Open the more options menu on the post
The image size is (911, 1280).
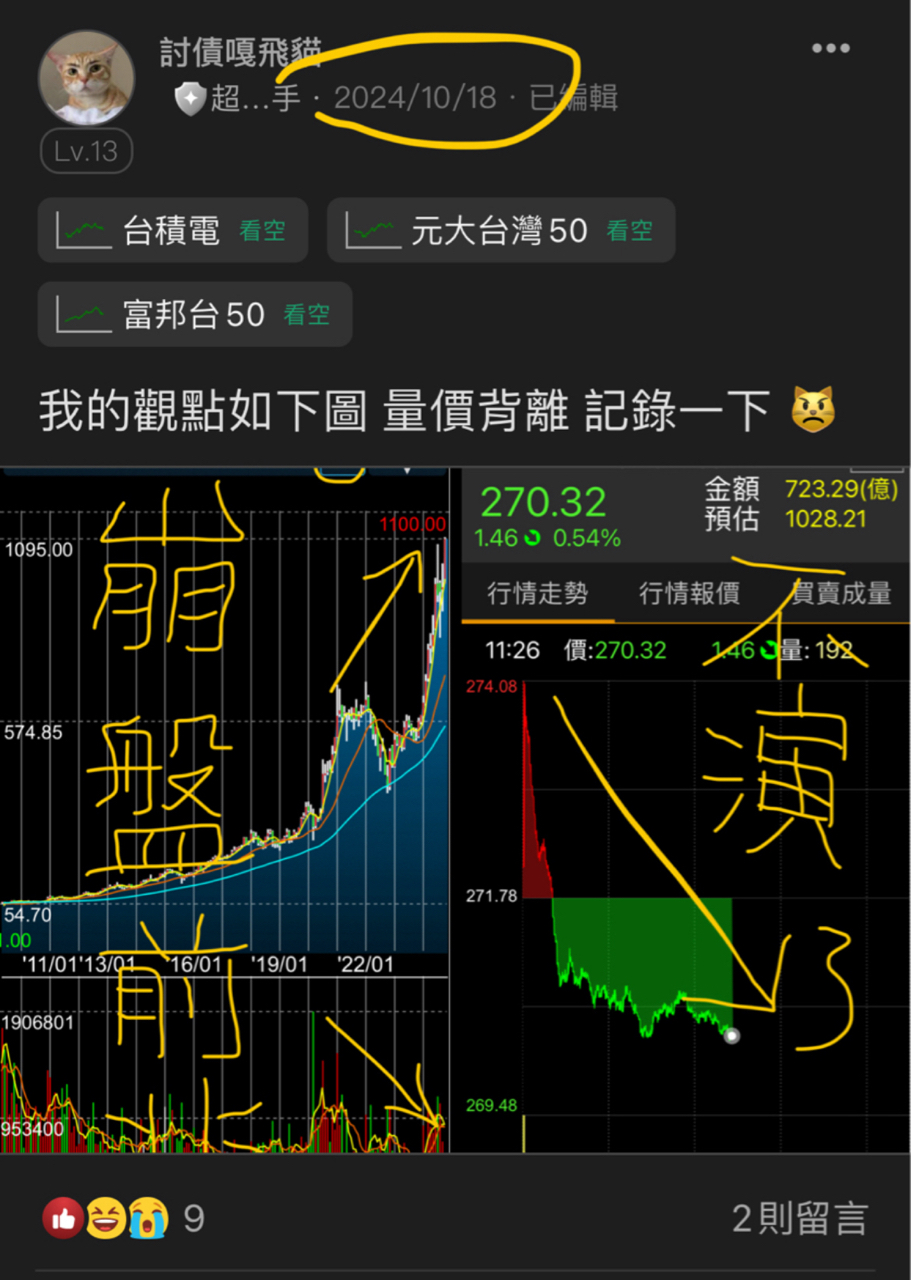(832, 48)
